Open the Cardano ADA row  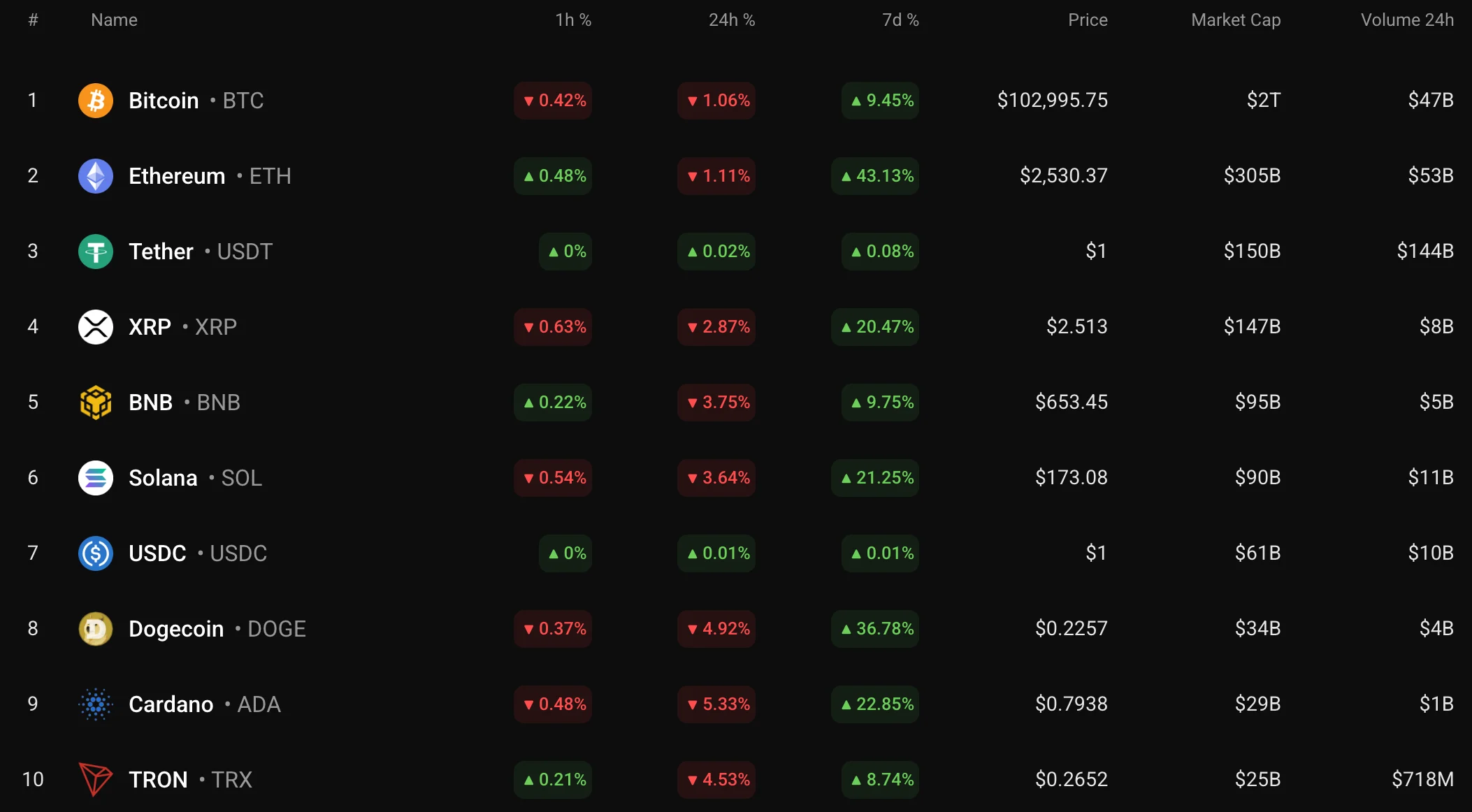(171, 704)
